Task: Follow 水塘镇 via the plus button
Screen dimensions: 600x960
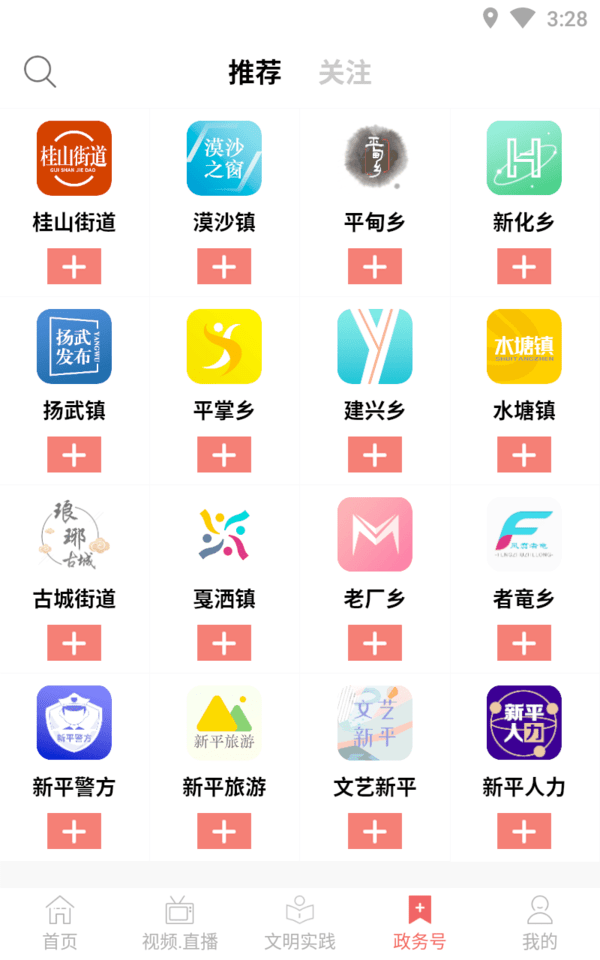Action: [x=524, y=455]
